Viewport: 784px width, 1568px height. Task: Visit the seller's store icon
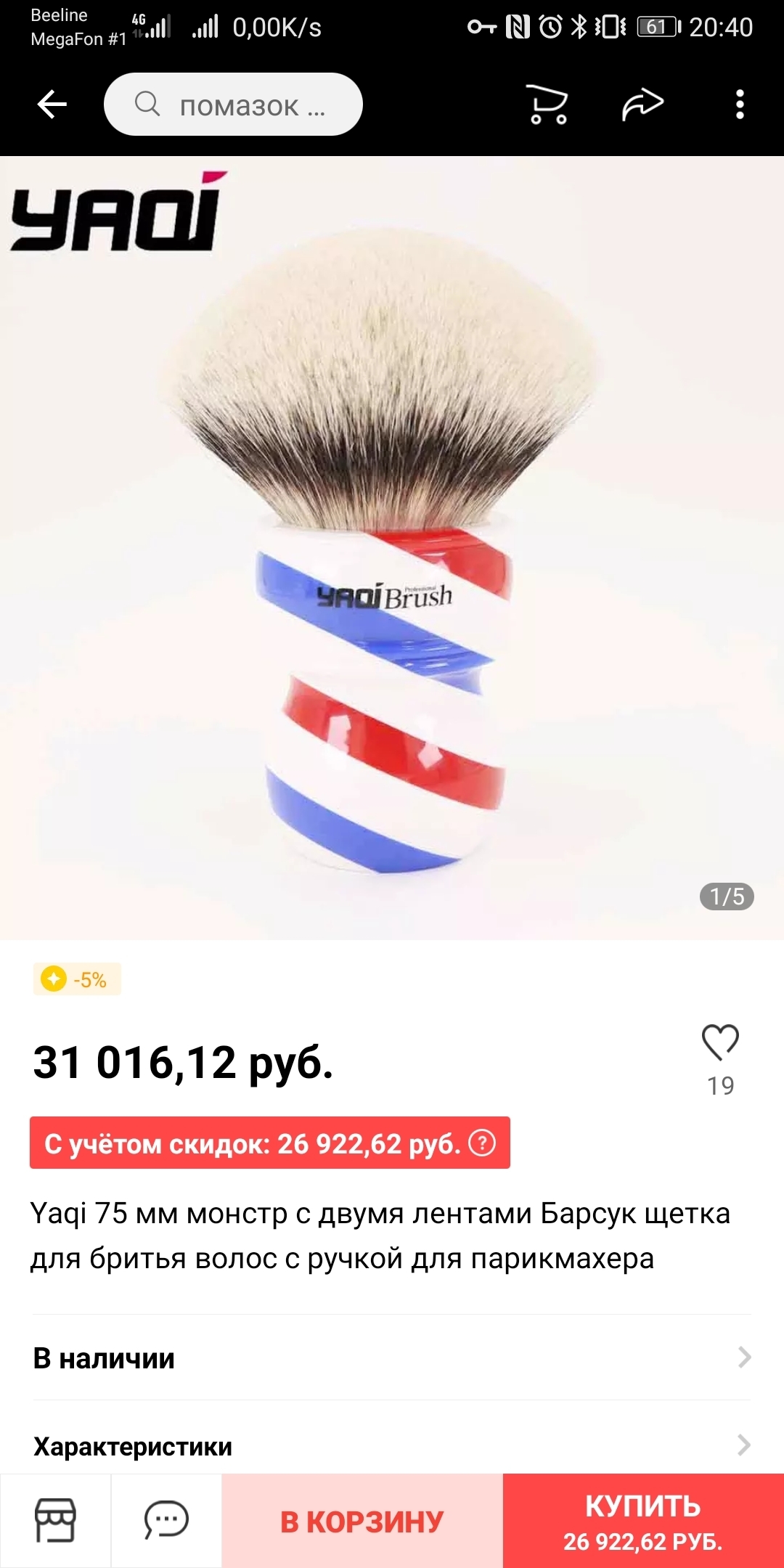(x=55, y=1520)
